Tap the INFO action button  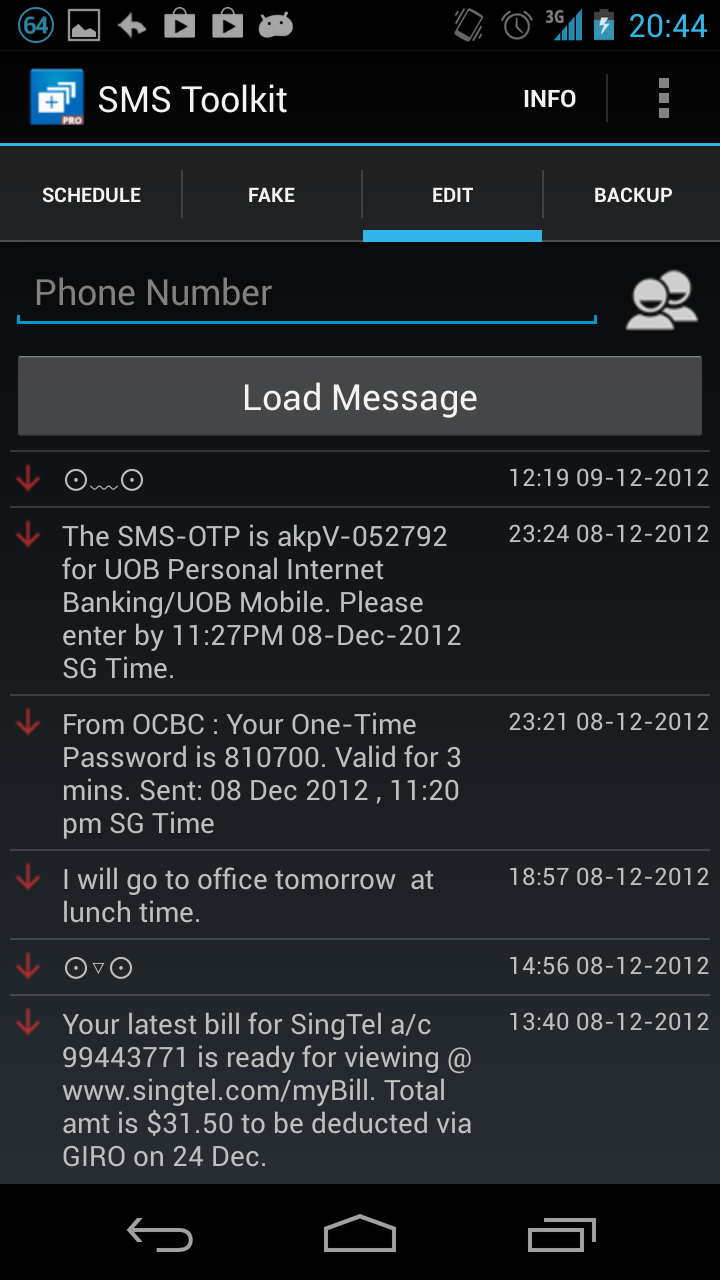click(x=549, y=97)
